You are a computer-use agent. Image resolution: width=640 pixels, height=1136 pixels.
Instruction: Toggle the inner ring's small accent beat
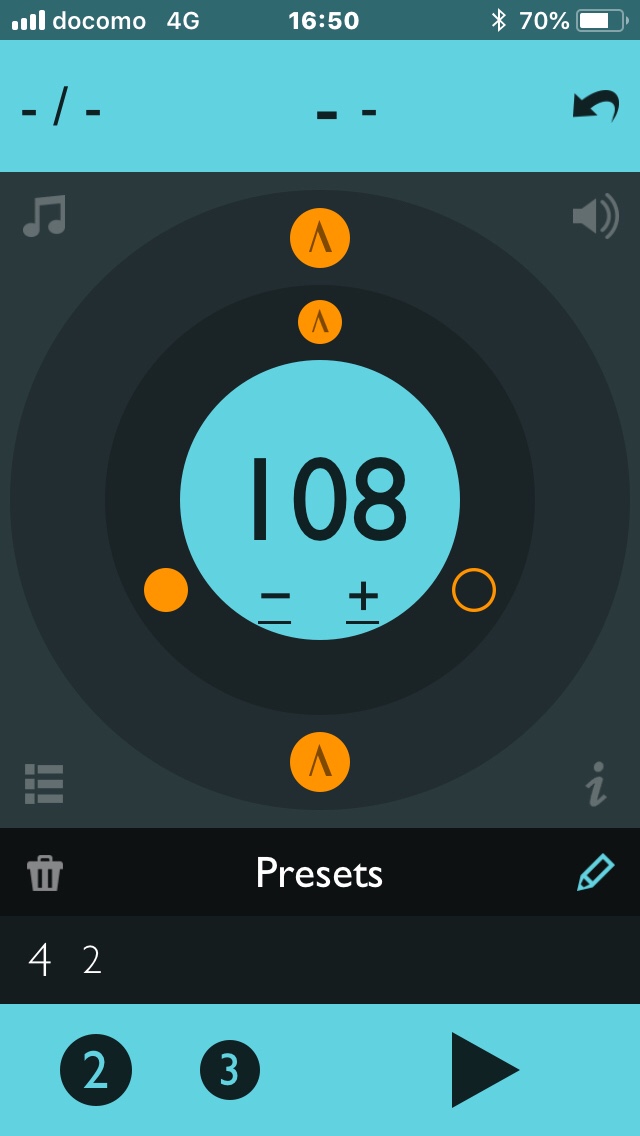click(x=320, y=322)
